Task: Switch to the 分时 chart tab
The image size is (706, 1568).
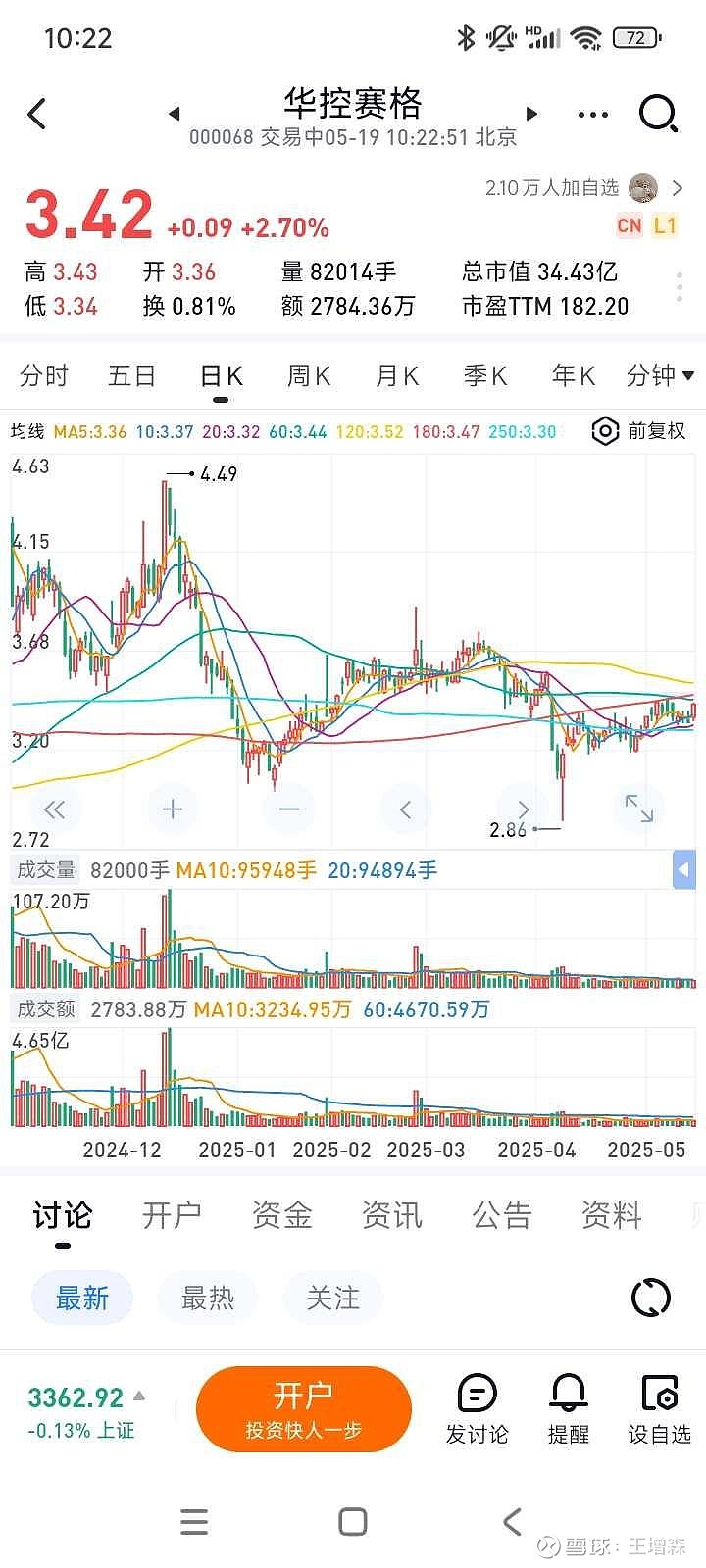Action: pos(44,375)
